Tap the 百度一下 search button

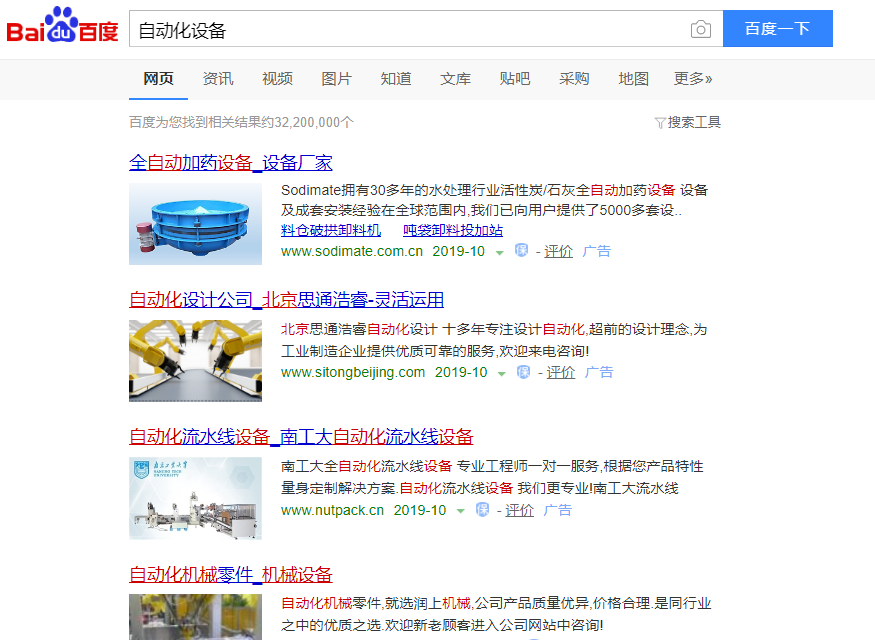click(777, 29)
